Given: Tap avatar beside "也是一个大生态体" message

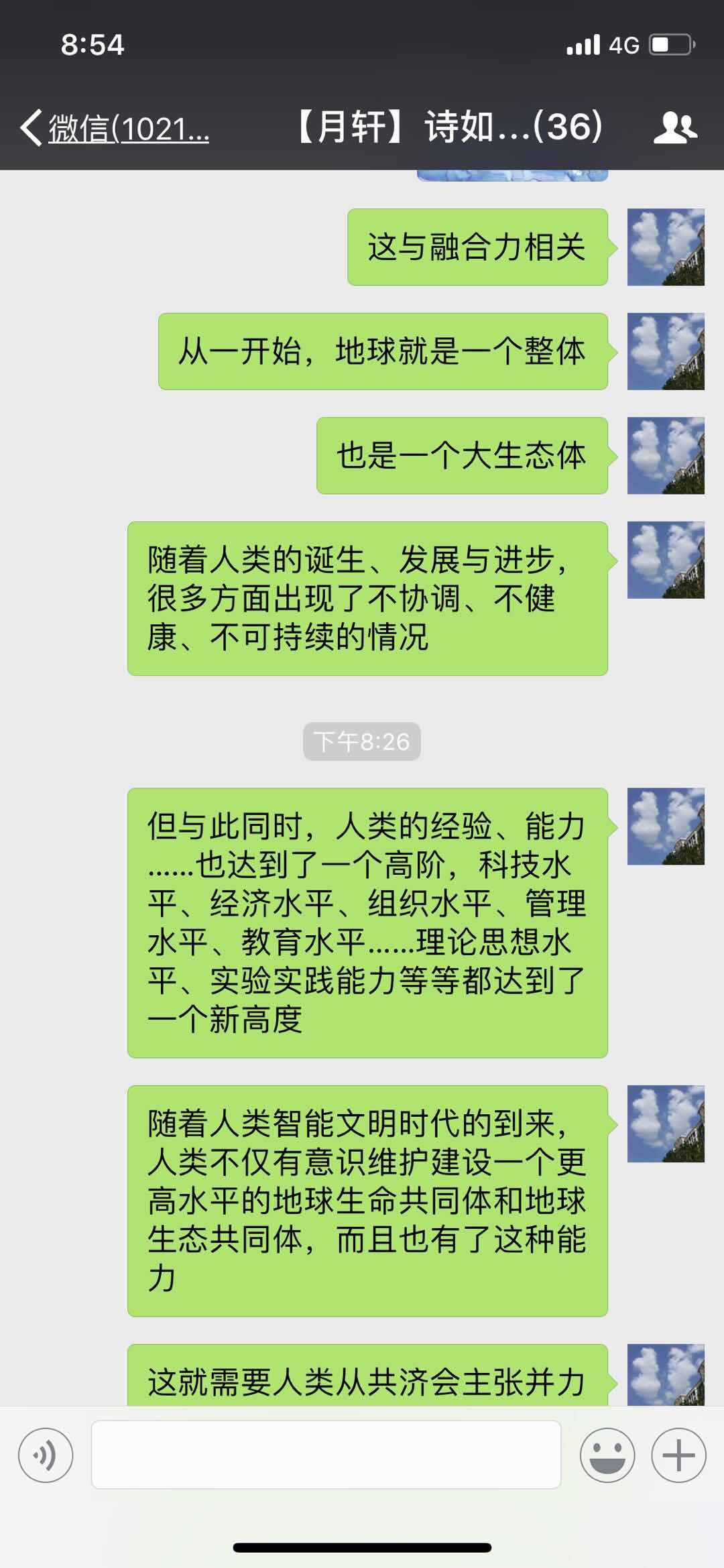Looking at the screenshot, I should 665,456.
